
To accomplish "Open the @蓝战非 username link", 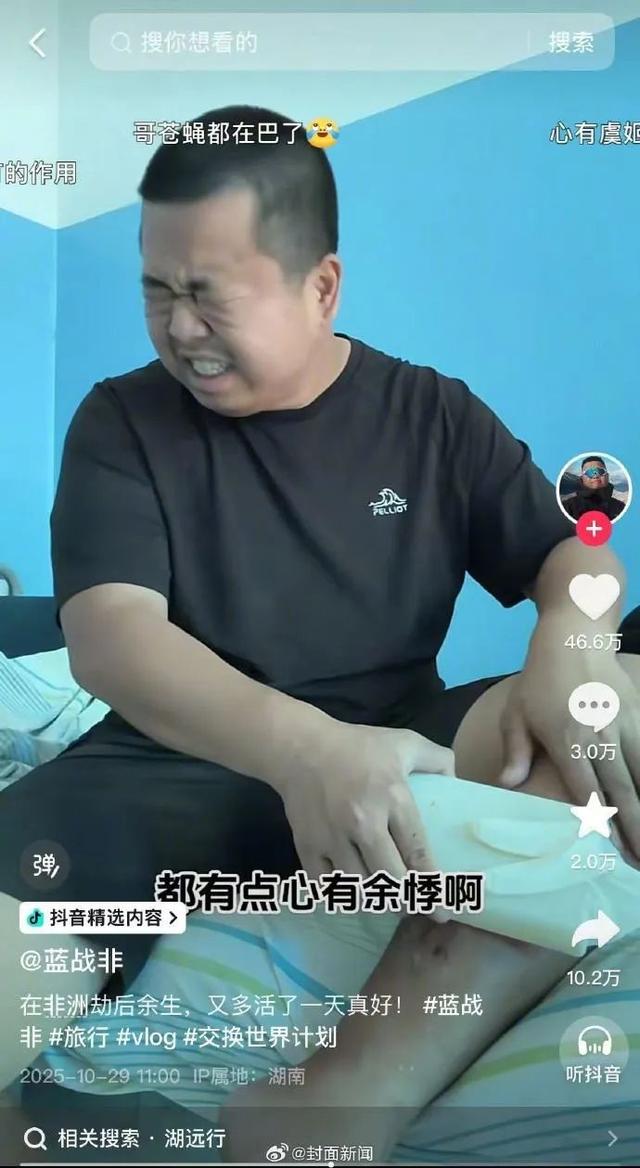I will [x=72, y=961].
